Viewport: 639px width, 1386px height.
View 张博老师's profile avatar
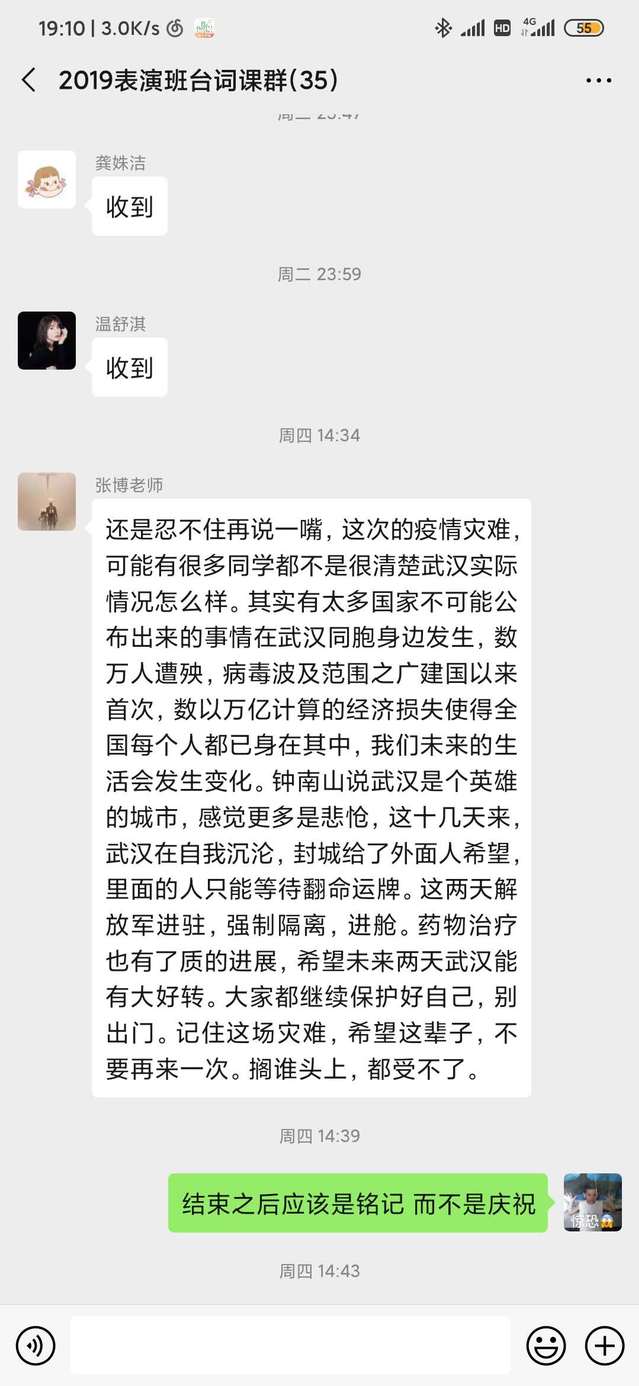(x=47, y=501)
